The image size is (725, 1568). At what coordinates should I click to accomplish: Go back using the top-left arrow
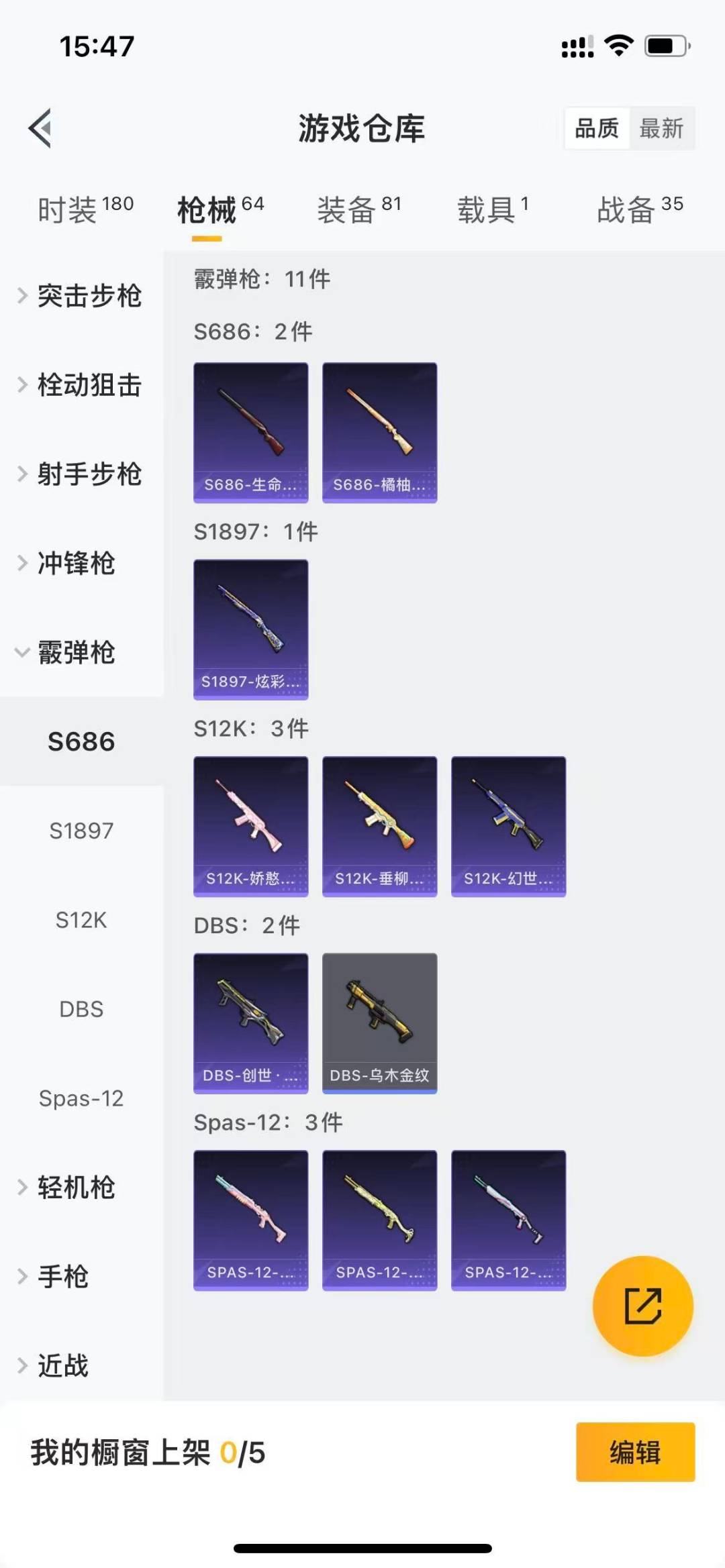(x=40, y=127)
